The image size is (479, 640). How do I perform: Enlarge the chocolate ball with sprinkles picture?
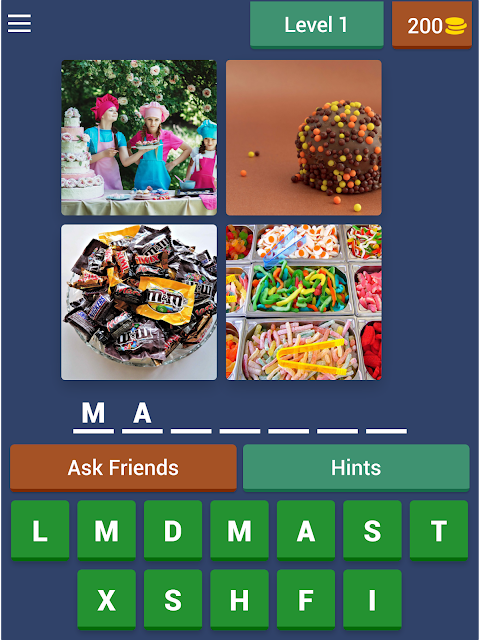[x=304, y=138]
